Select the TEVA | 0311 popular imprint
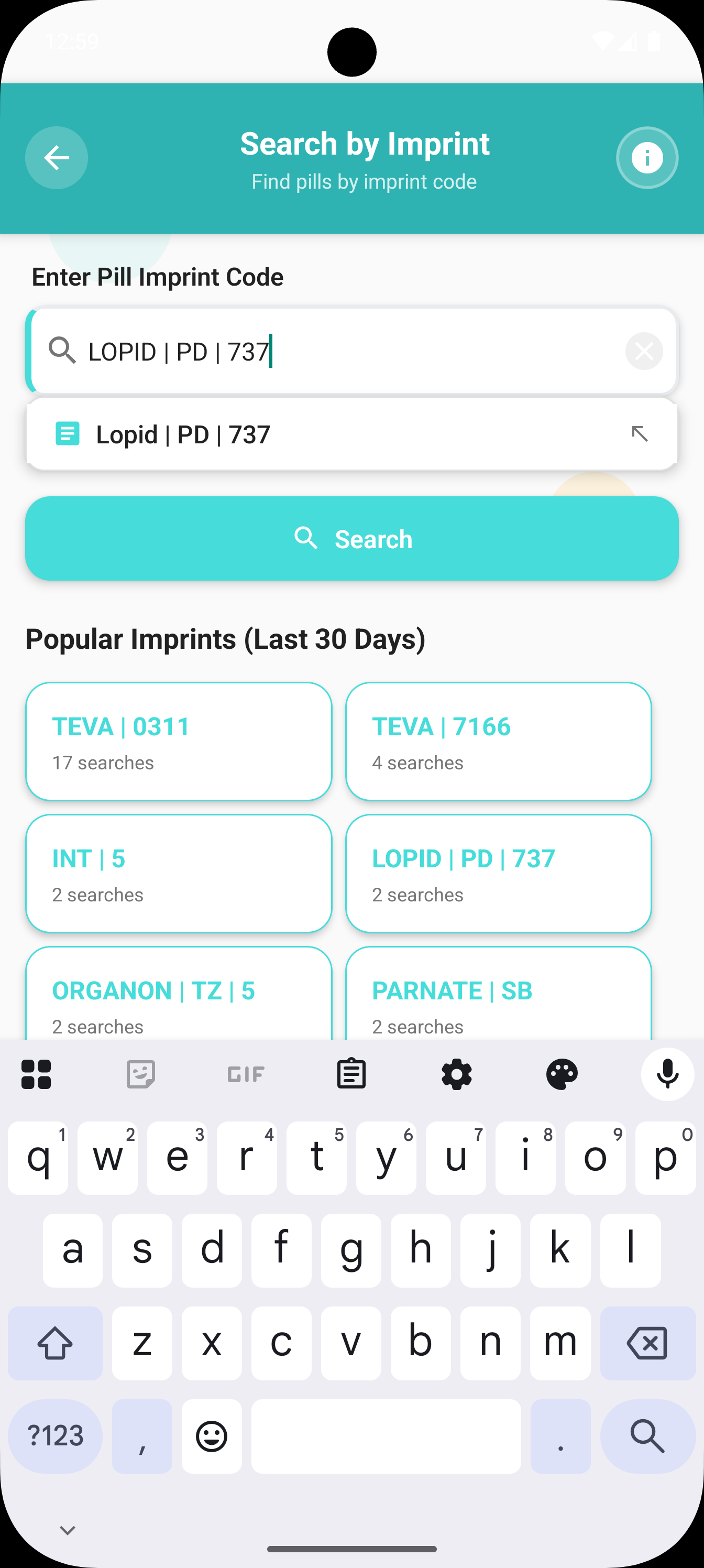The height and width of the screenshot is (1568, 704). (x=178, y=742)
